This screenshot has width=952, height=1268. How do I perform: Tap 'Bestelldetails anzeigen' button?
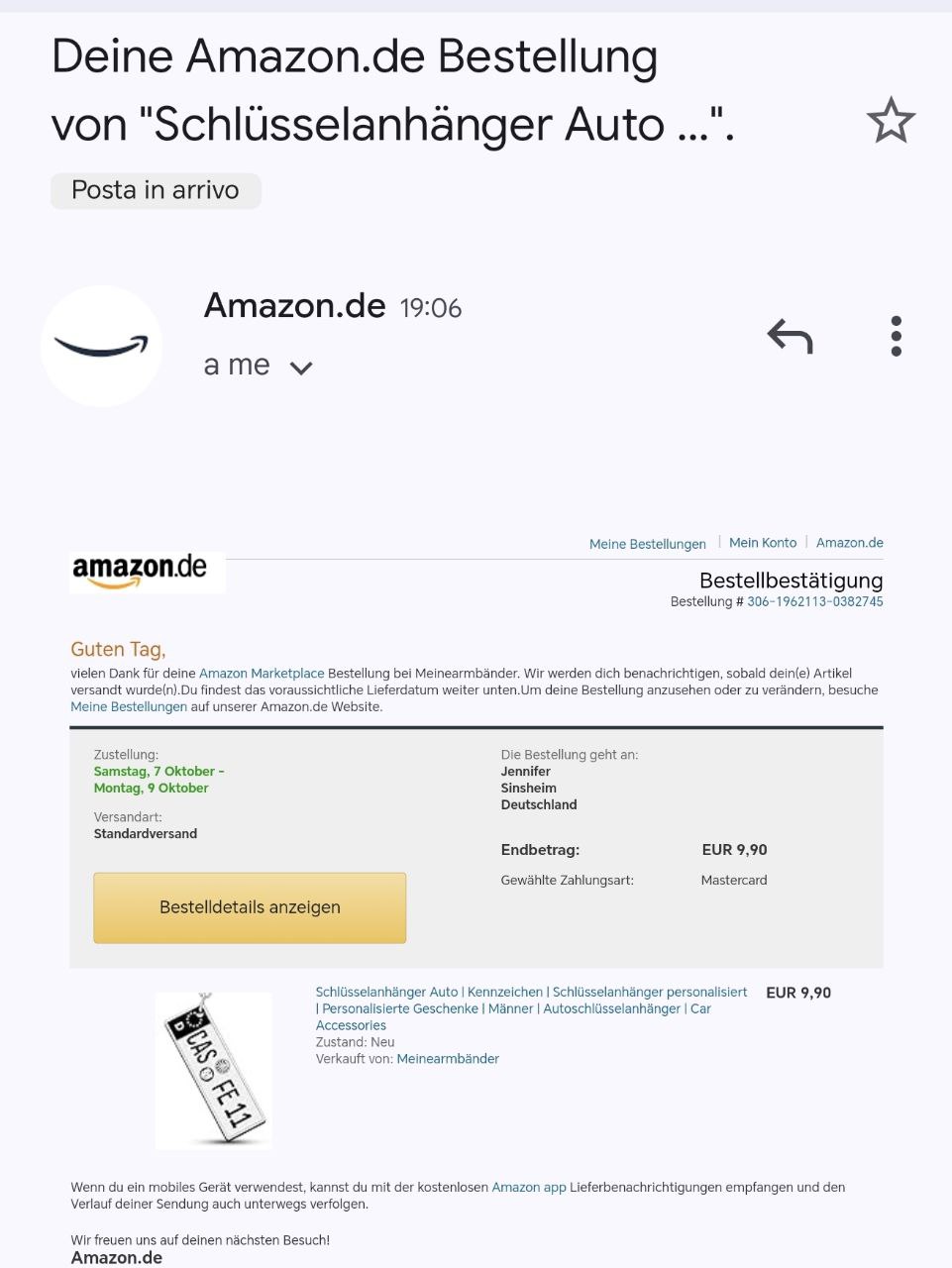(x=250, y=907)
